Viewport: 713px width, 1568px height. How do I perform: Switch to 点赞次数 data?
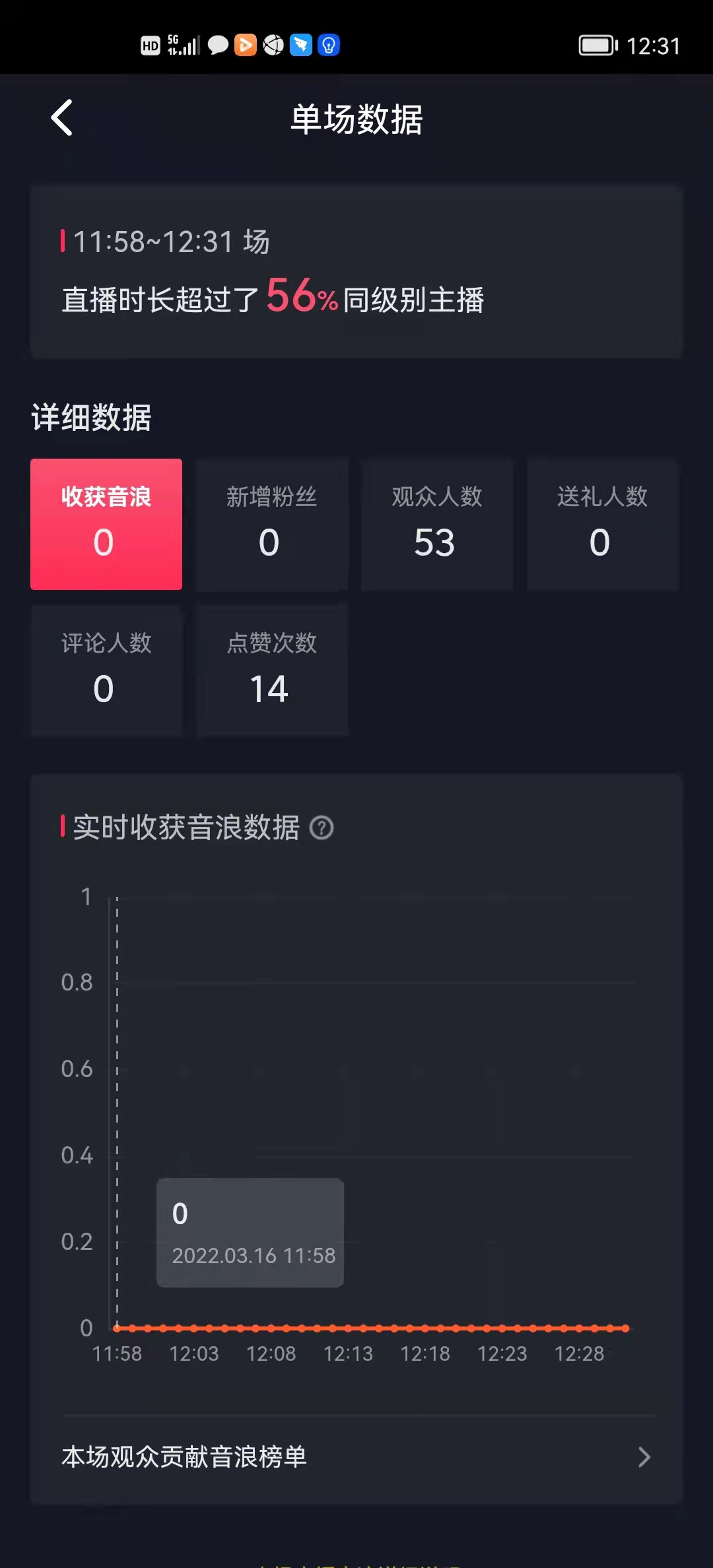tap(271, 669)
